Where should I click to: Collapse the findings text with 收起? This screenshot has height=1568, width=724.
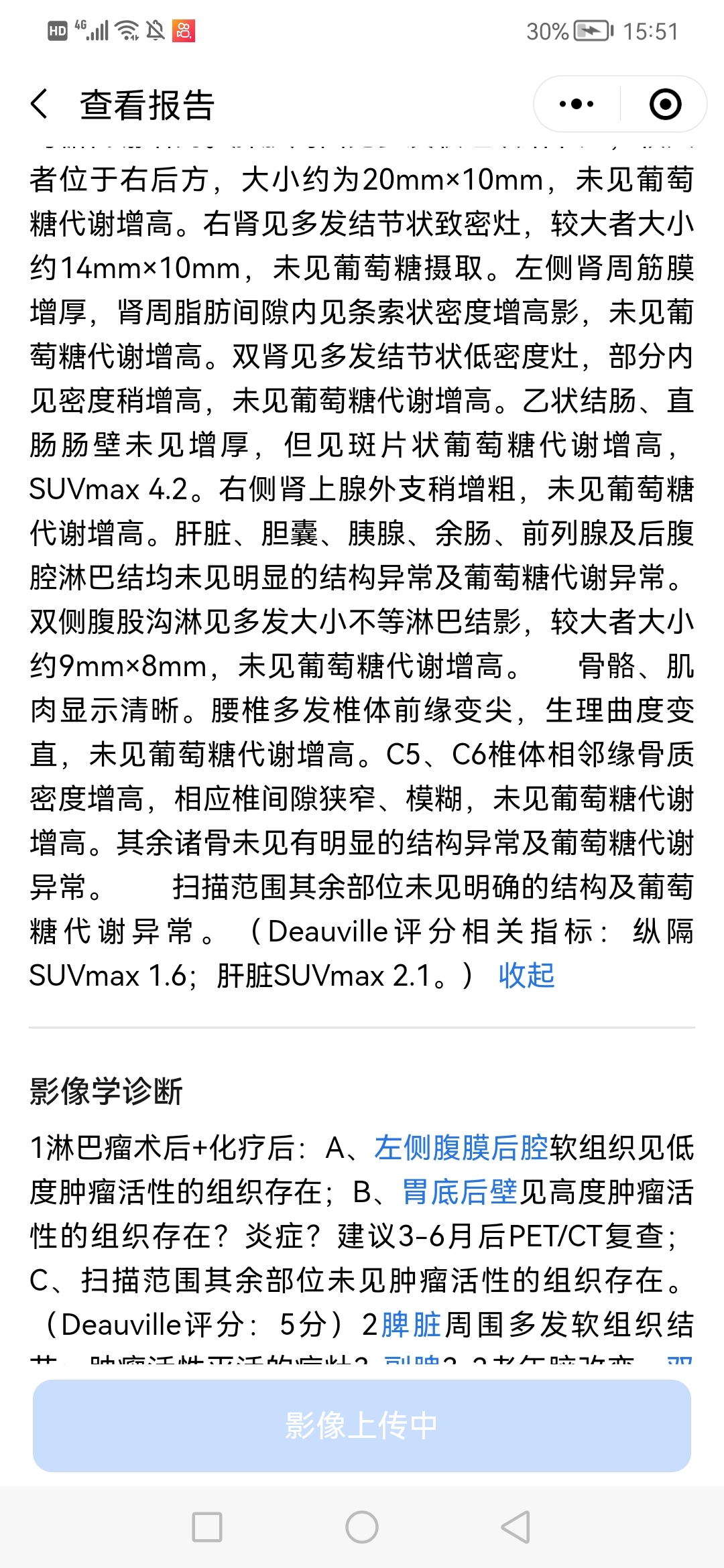click(526, 976)
